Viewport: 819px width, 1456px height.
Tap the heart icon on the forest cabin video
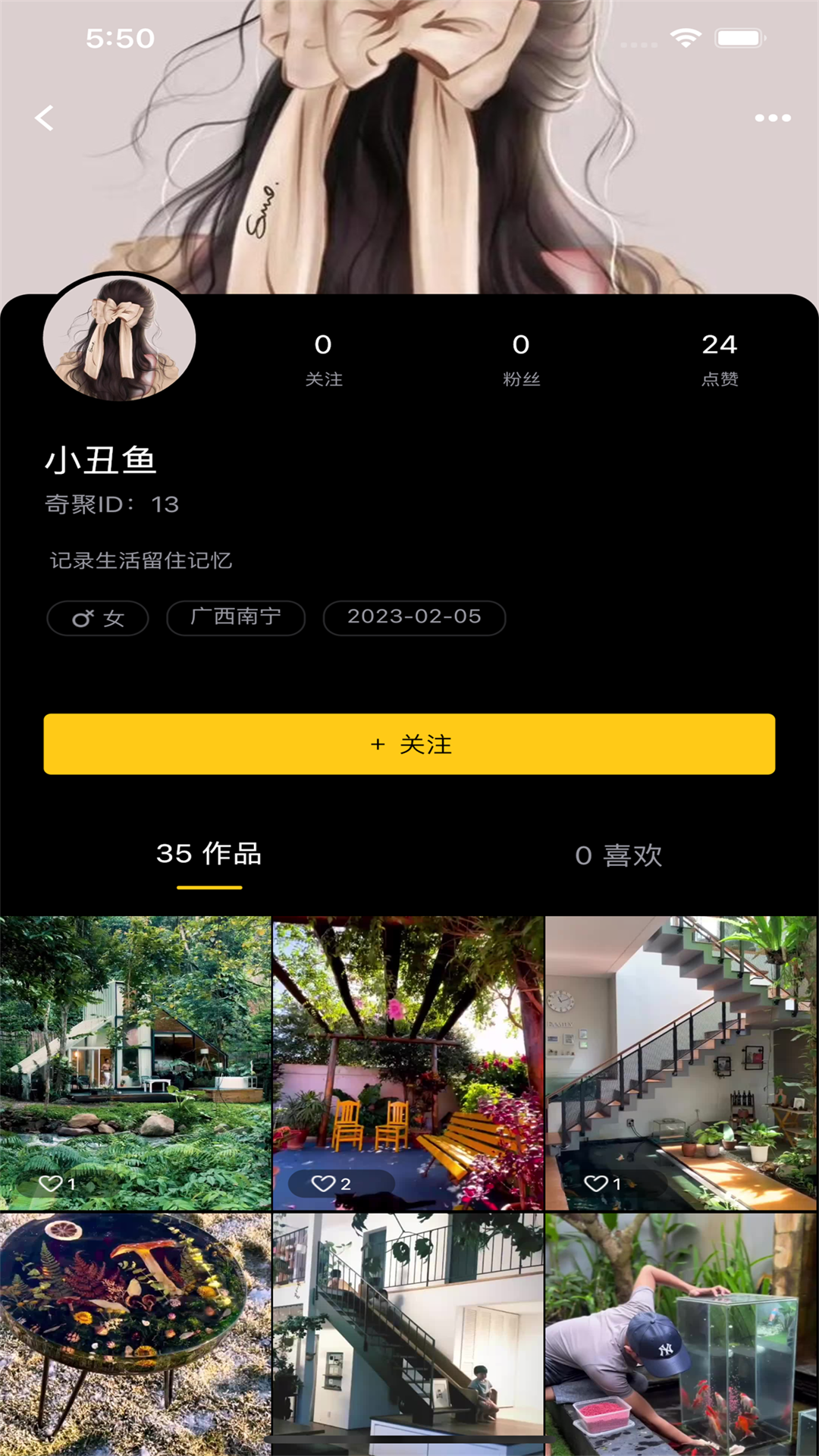(x=52, y=1183)
